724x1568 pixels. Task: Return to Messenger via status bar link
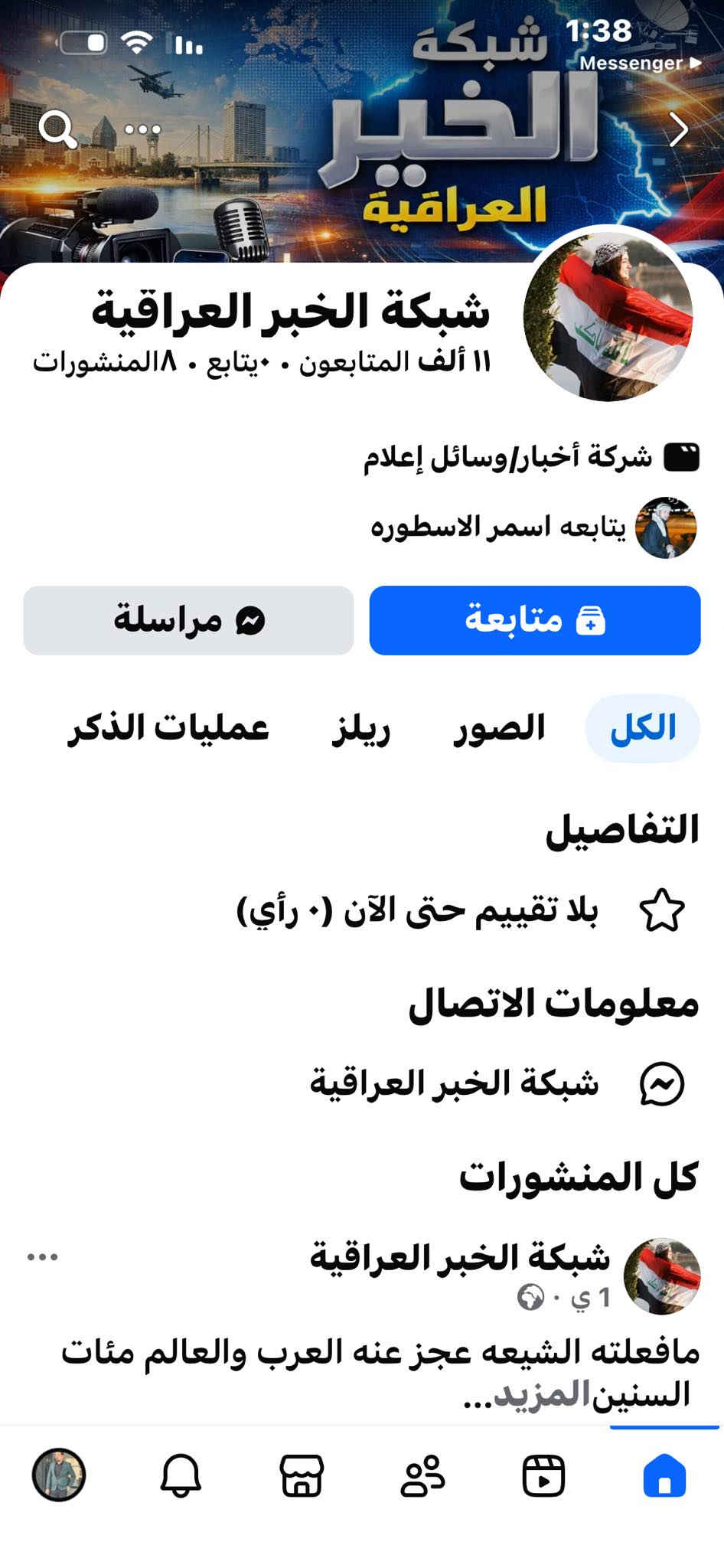[639, 64]
